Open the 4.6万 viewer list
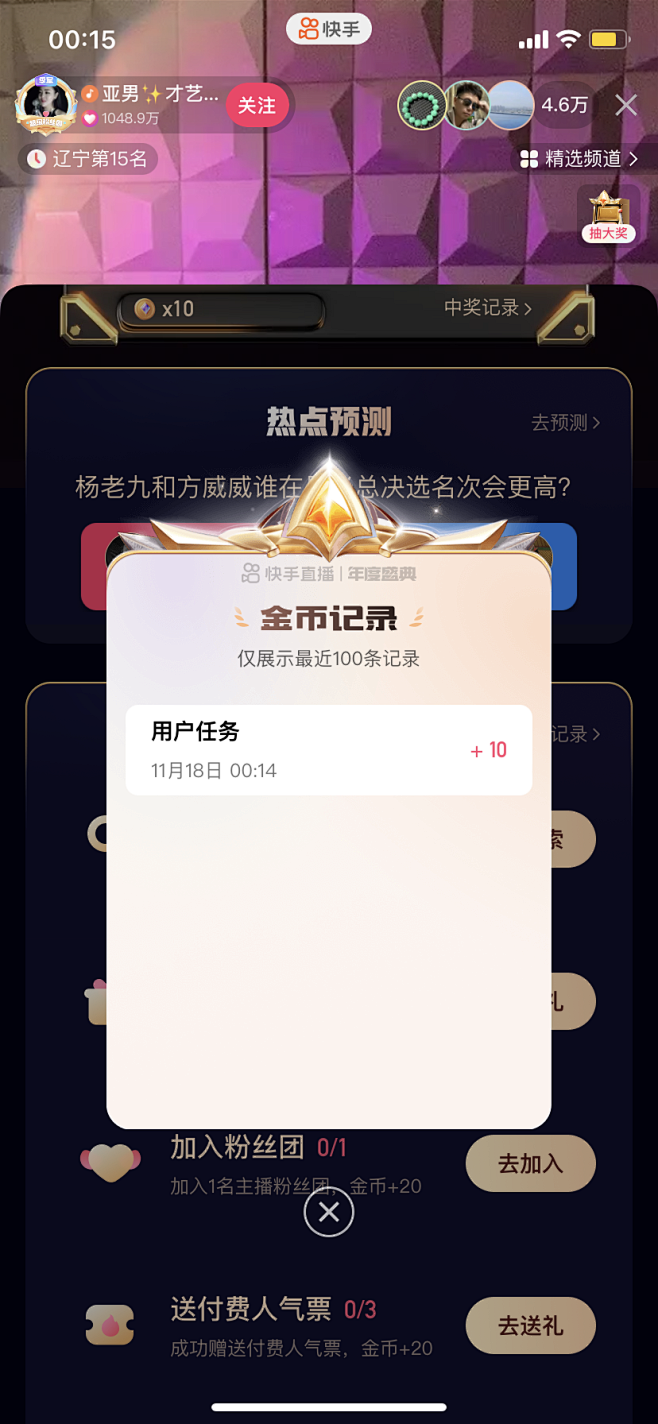658x1424 pixels. pyautogui.click(x=565, y=105)
